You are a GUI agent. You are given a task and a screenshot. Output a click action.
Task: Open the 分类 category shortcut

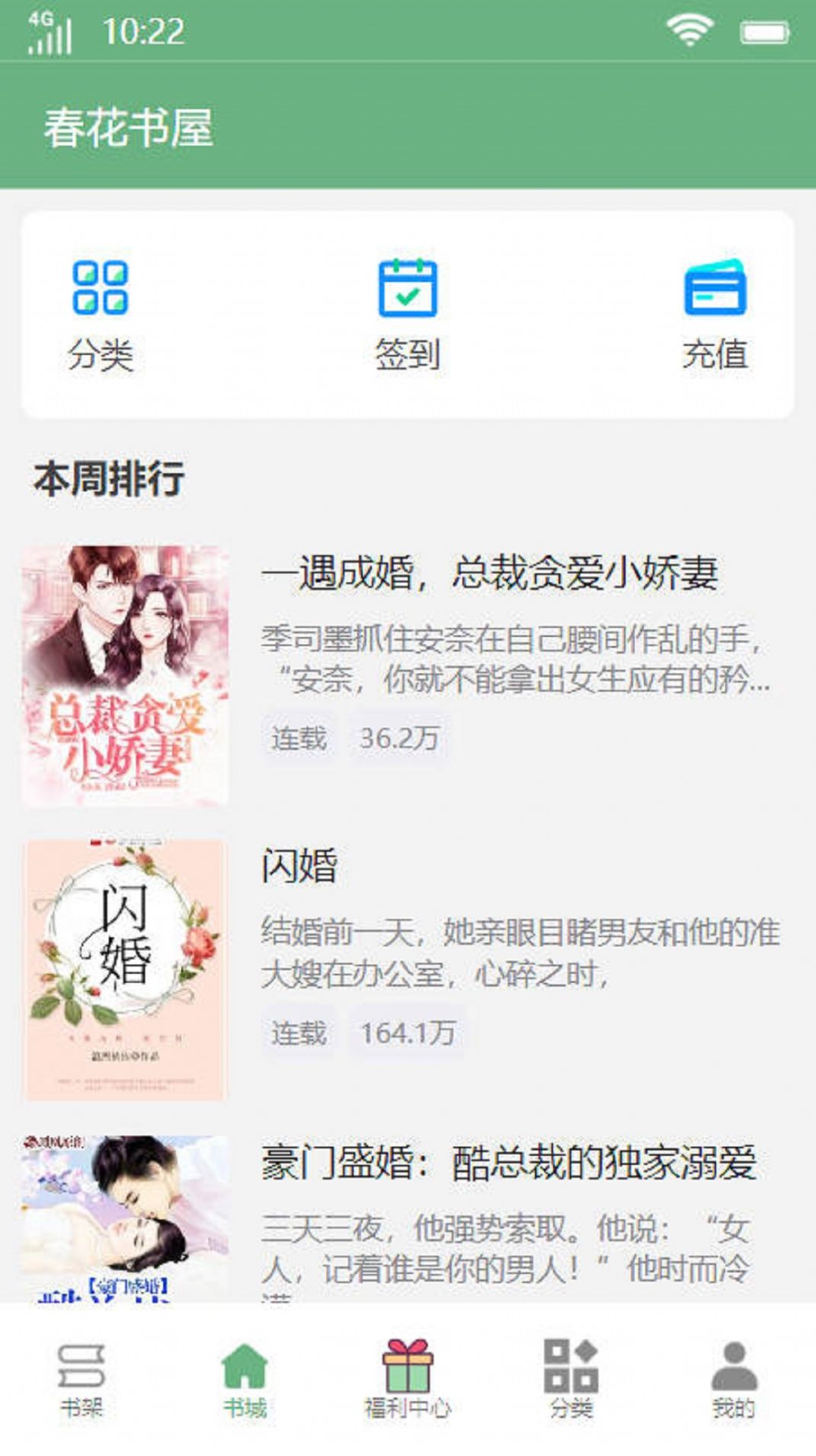100,313
